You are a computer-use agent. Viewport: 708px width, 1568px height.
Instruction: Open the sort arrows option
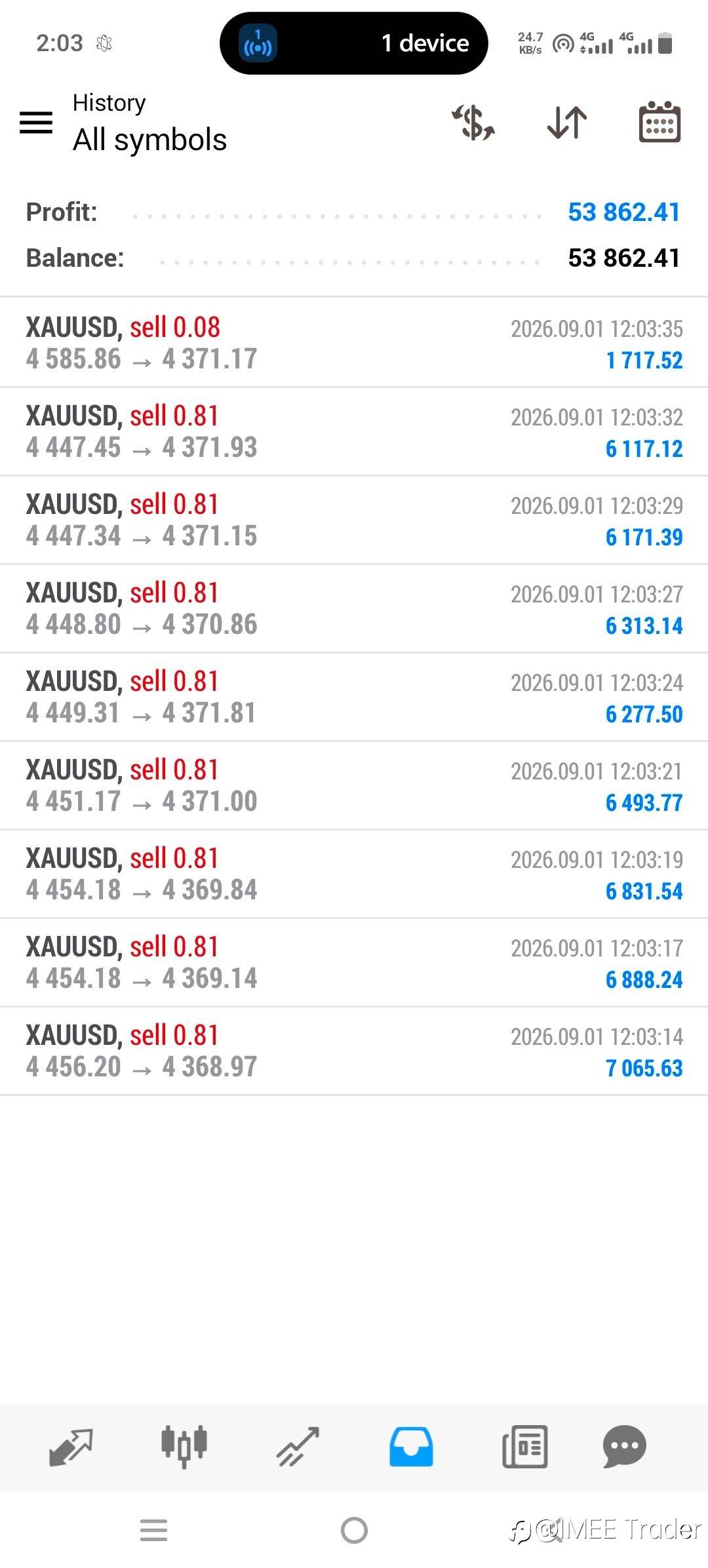tap(567, 123)
